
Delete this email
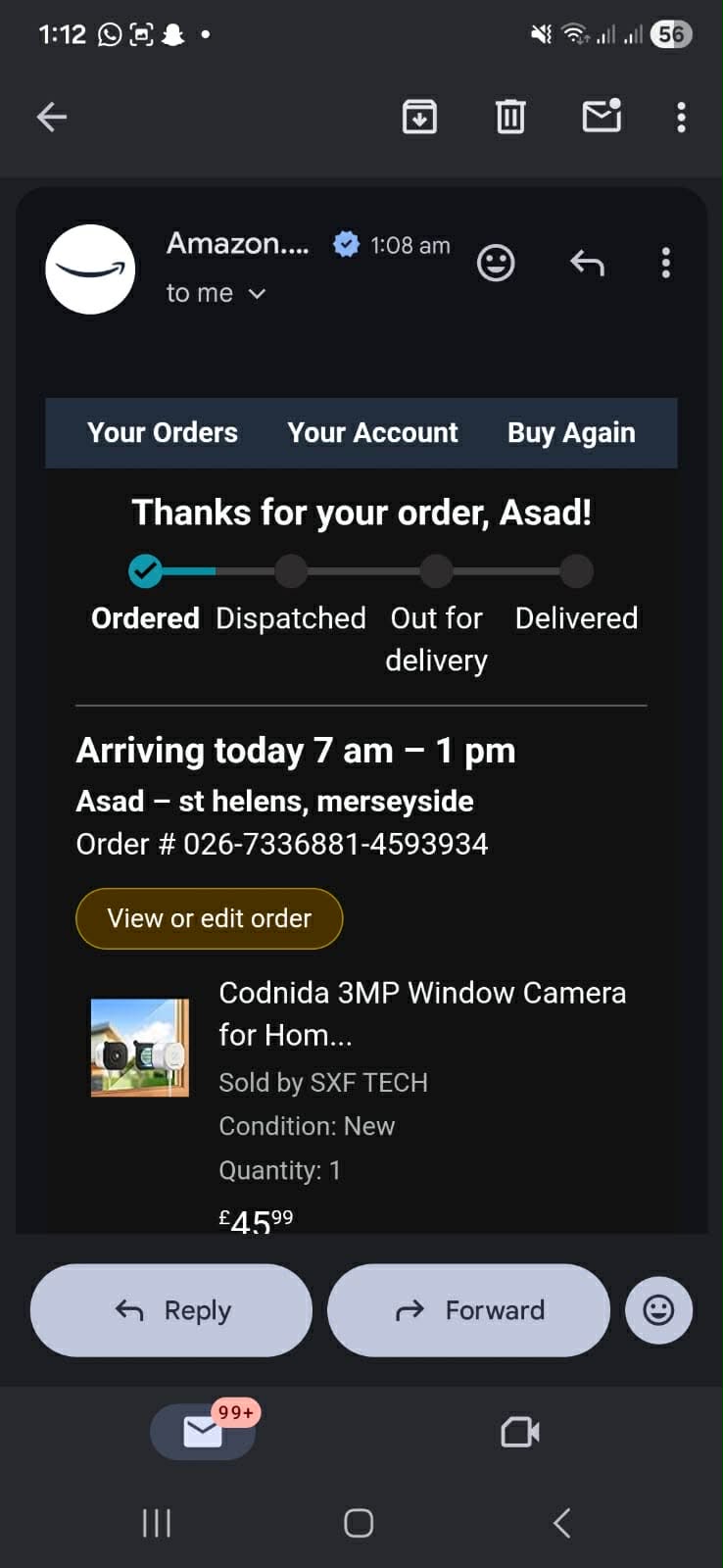[x=510, y=117]
